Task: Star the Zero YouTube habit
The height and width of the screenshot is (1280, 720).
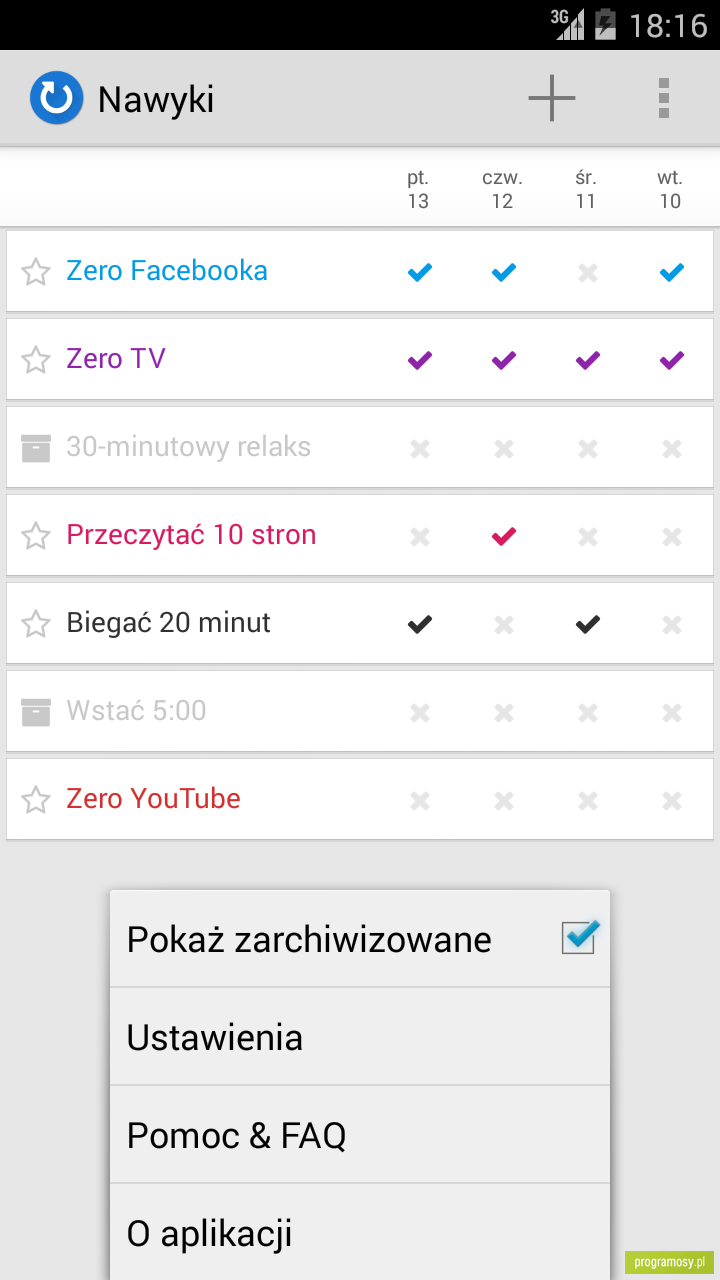Action: point(36,799)
